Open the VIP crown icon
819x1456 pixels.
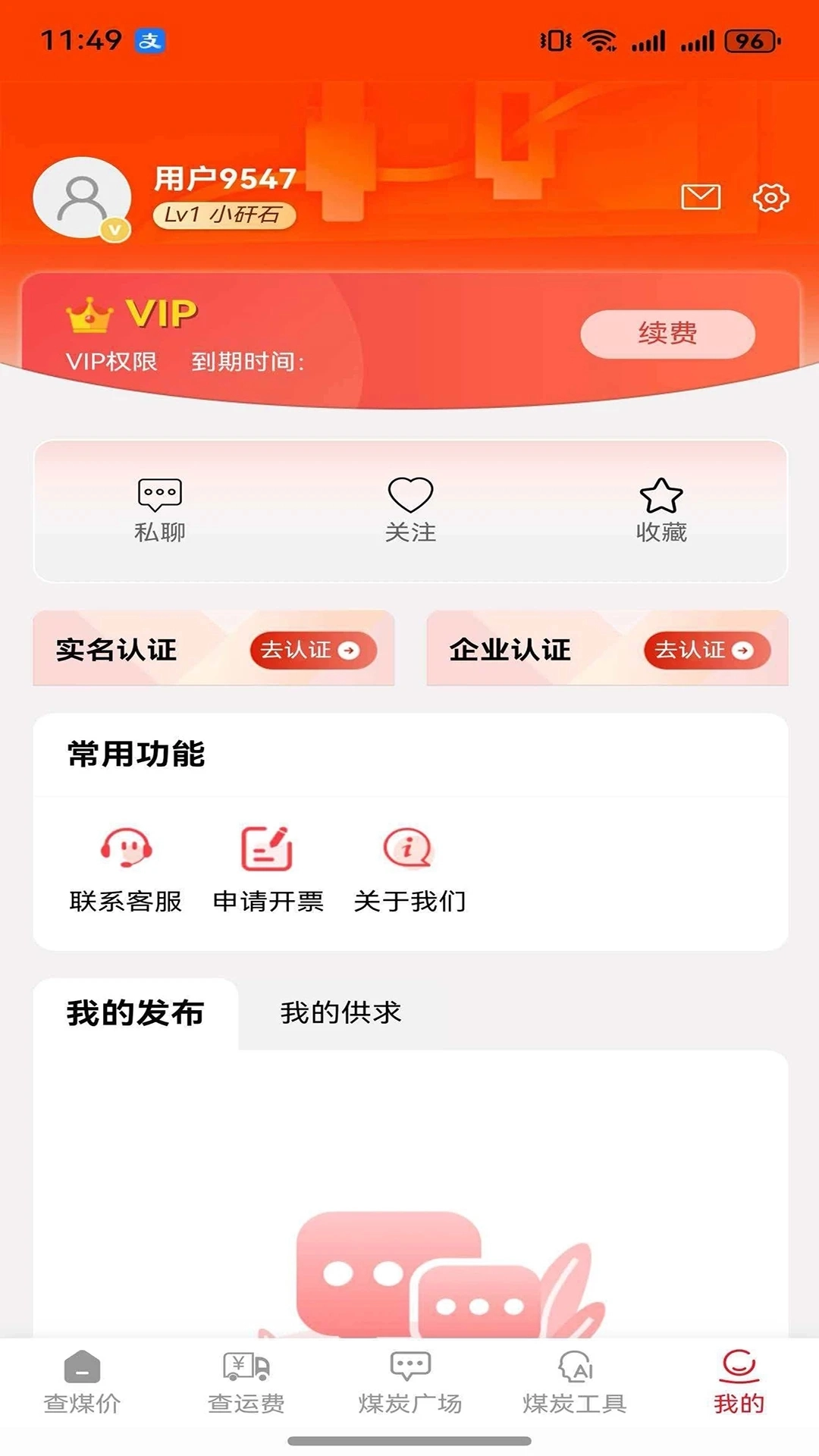[87, 315]
